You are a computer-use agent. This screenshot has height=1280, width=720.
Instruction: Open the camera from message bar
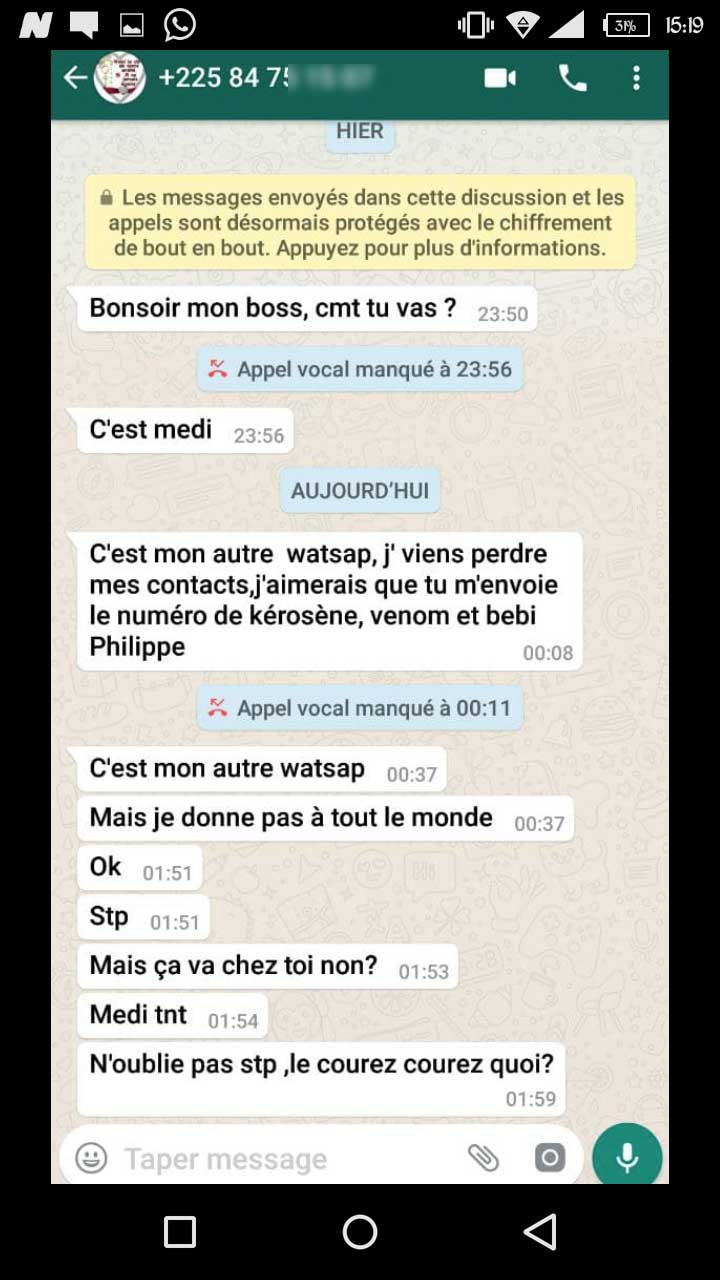pos(549,1158)
